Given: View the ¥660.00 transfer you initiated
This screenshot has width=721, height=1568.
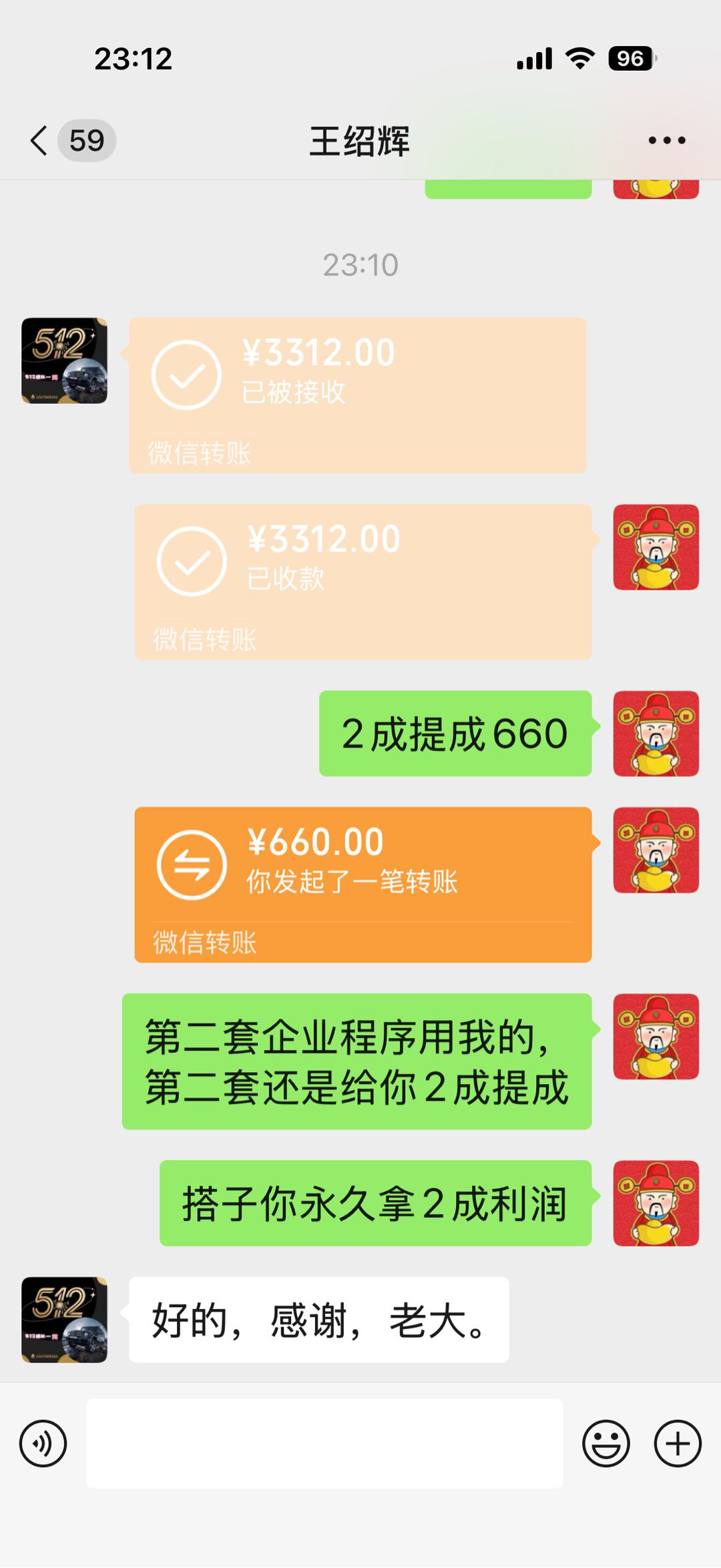Looking at the screenshot, I should 363,884.
